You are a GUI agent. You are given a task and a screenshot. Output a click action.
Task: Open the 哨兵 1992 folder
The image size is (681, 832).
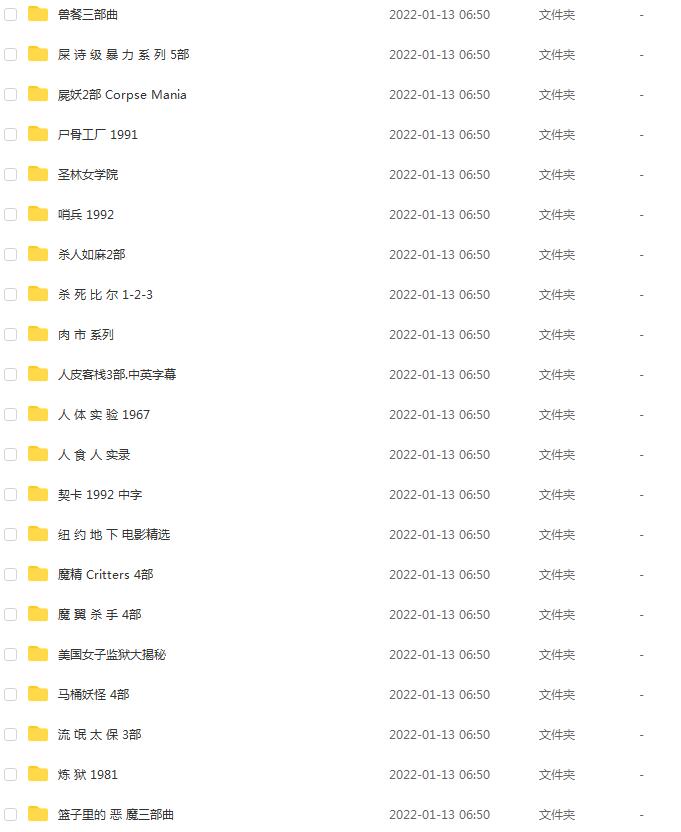coord(86,214)
